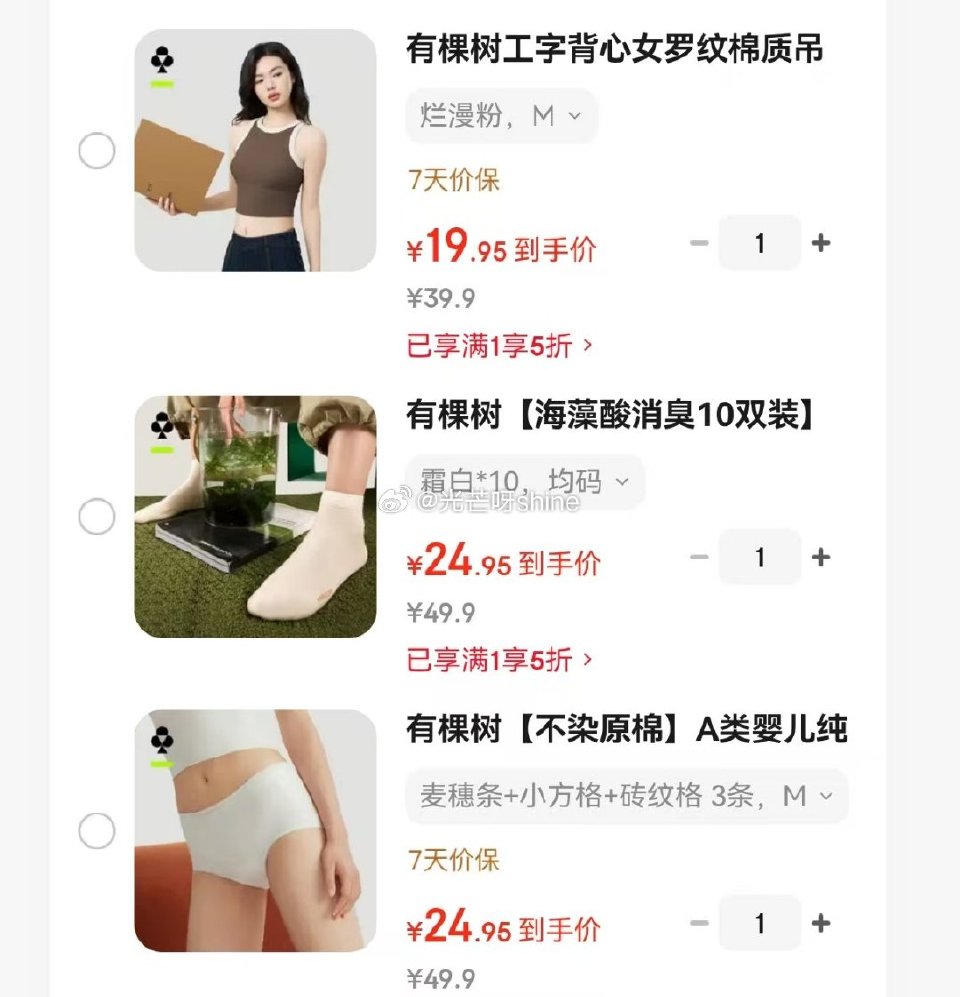Click the brand logo icon on underwear thumbnail

(163, 740)
